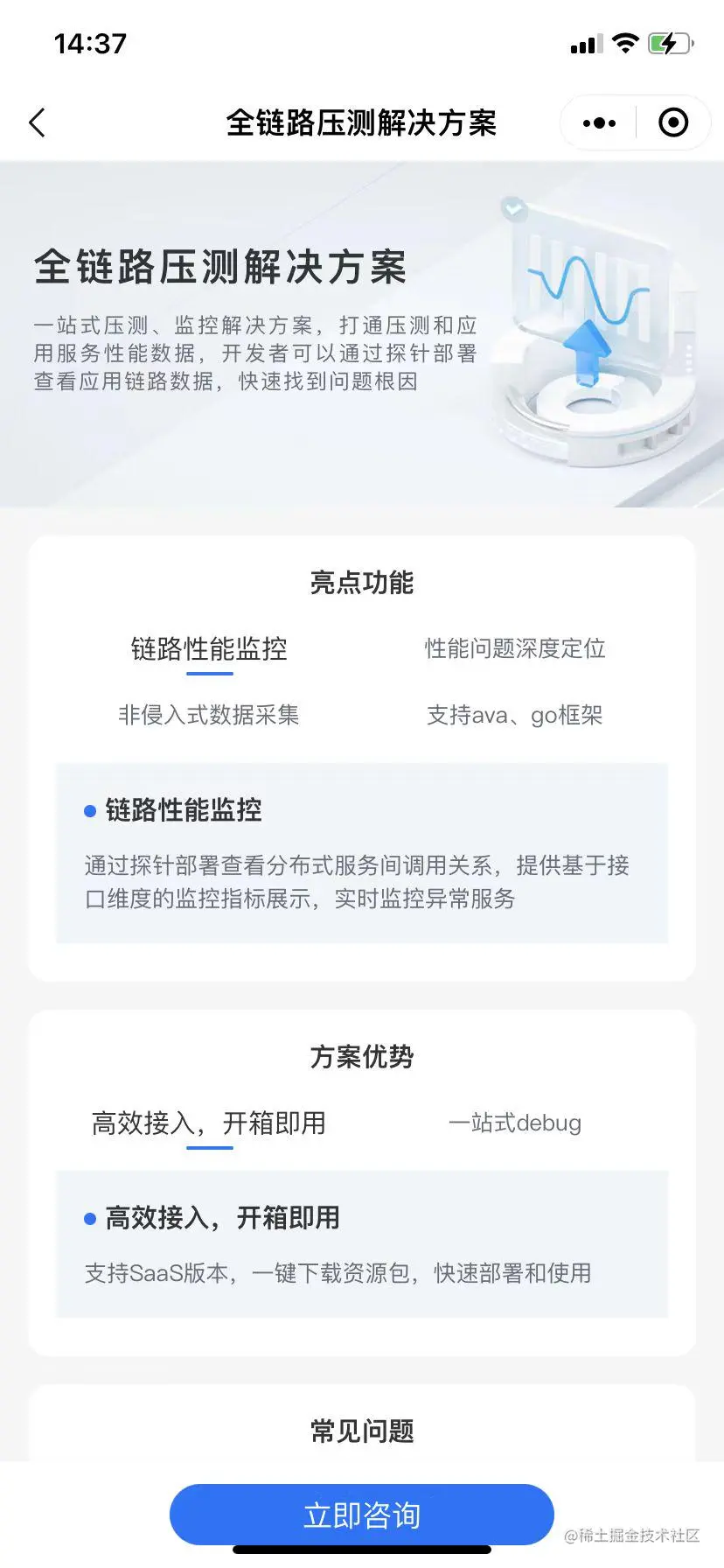
Task: Tap the 立即咨询 button
Action: click(x=361, y=1515)
